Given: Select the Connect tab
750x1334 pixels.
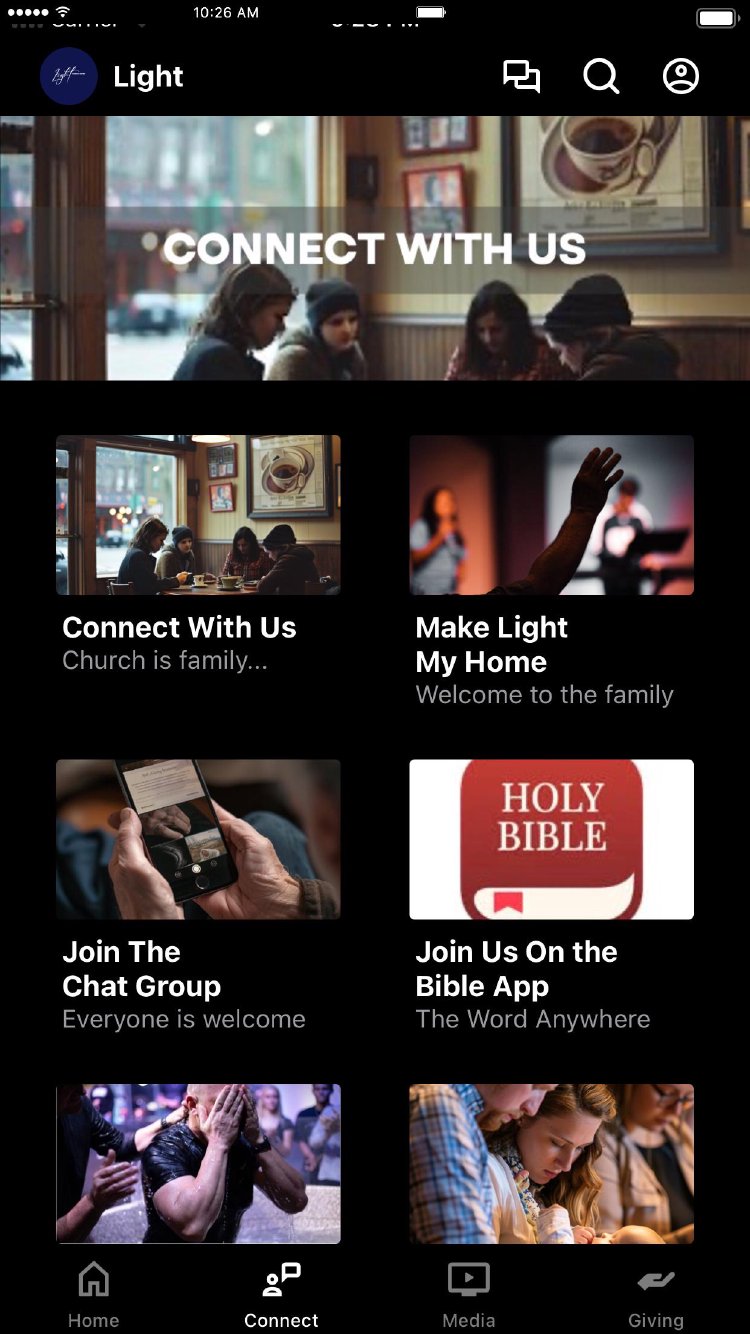Looking at the screenshot, I should [x=281, y=1294].
